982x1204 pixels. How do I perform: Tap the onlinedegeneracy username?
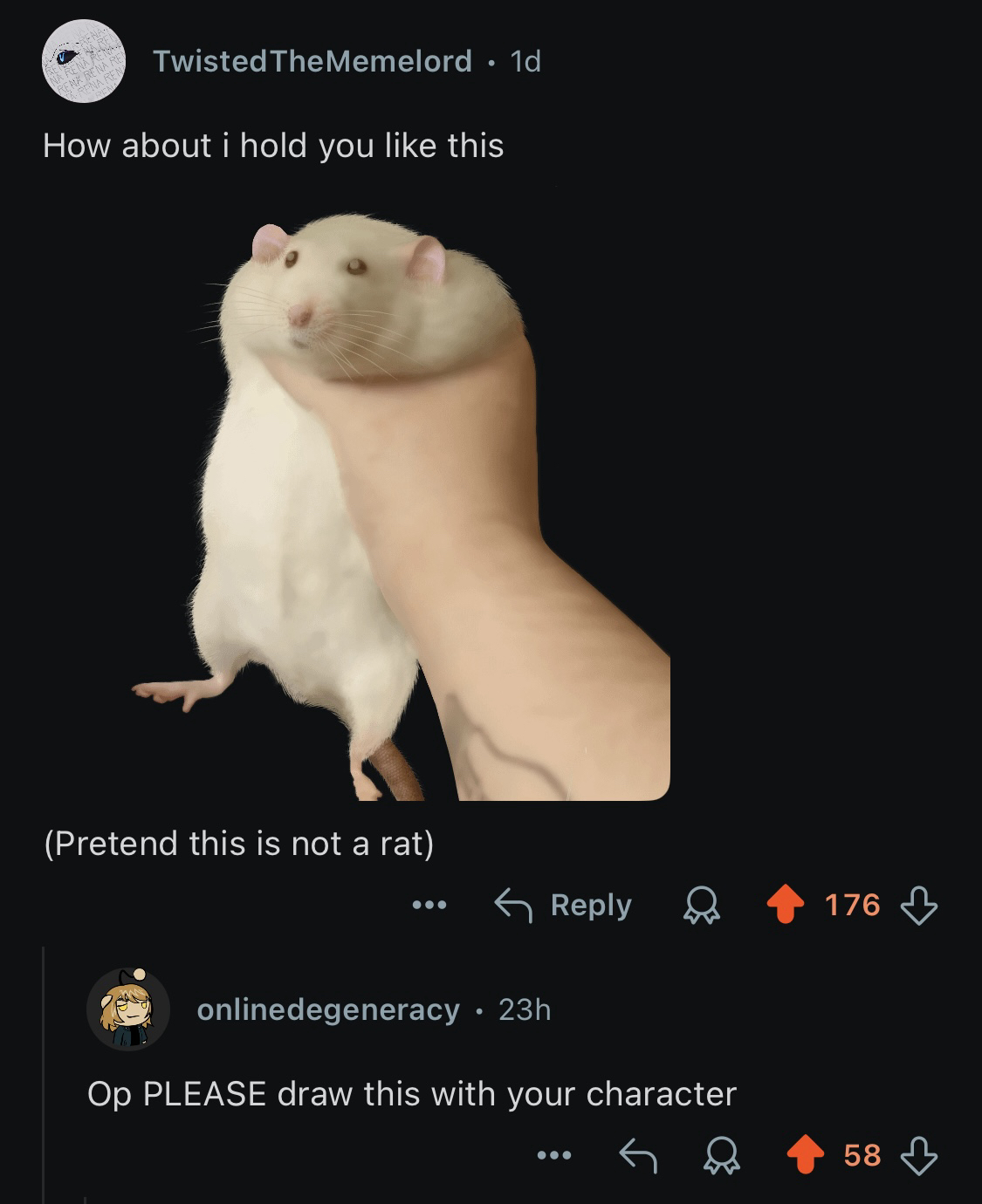(x=328, y=1009)
